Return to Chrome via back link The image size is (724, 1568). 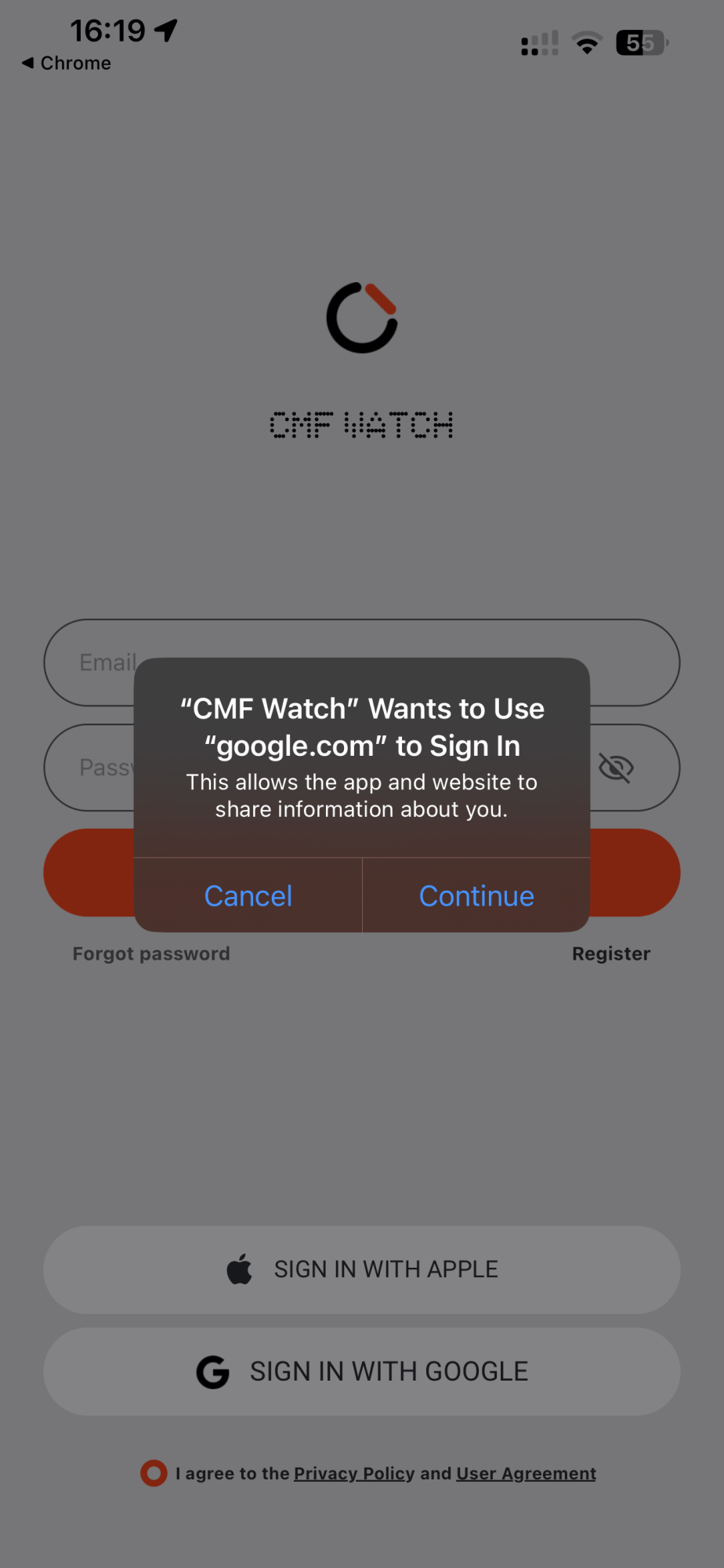pyautogui.click(x=67, y=63)
